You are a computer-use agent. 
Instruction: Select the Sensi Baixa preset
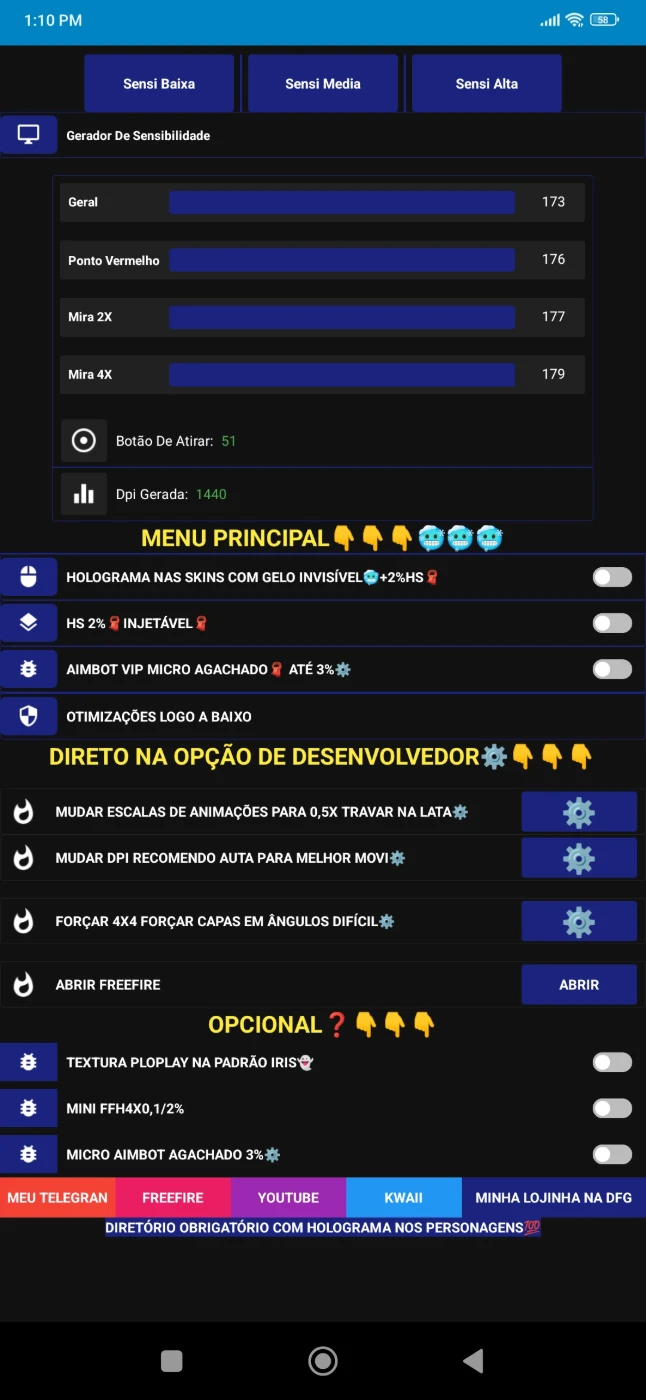[159, 83]
